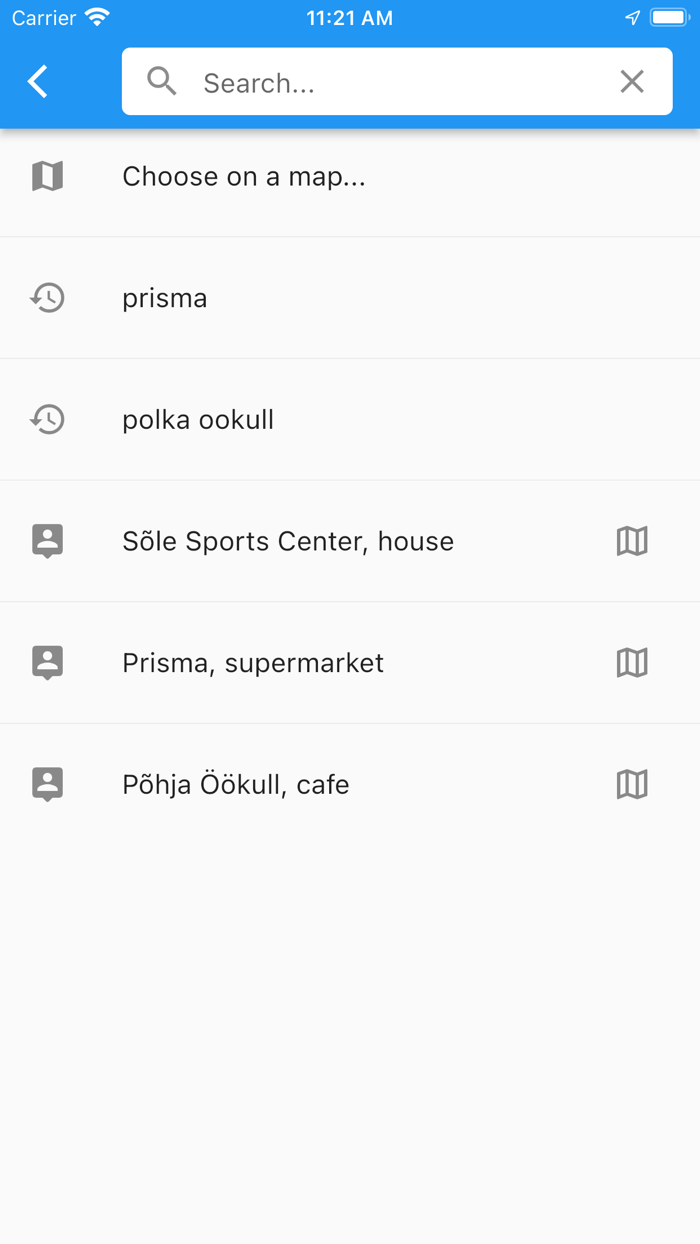Clear the search box with the X
Viewport: 700px width, 1244px height.
tap(632, 82)
